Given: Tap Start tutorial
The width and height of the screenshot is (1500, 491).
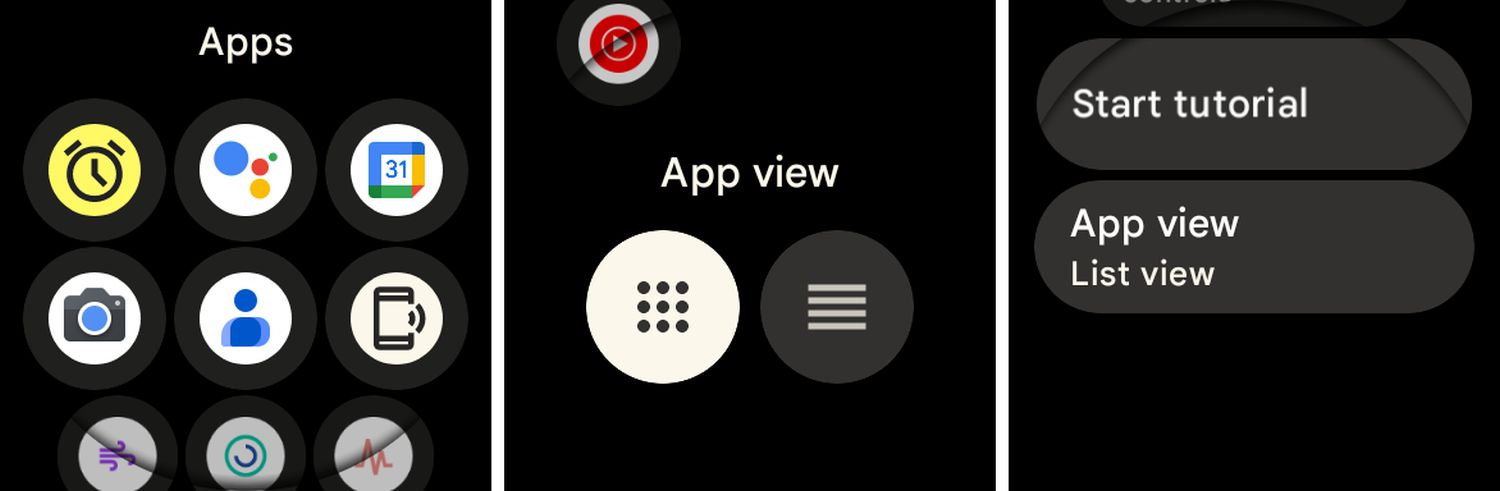Looking at the screenshot, I should pyautogui.click(x=1253, y=104).
